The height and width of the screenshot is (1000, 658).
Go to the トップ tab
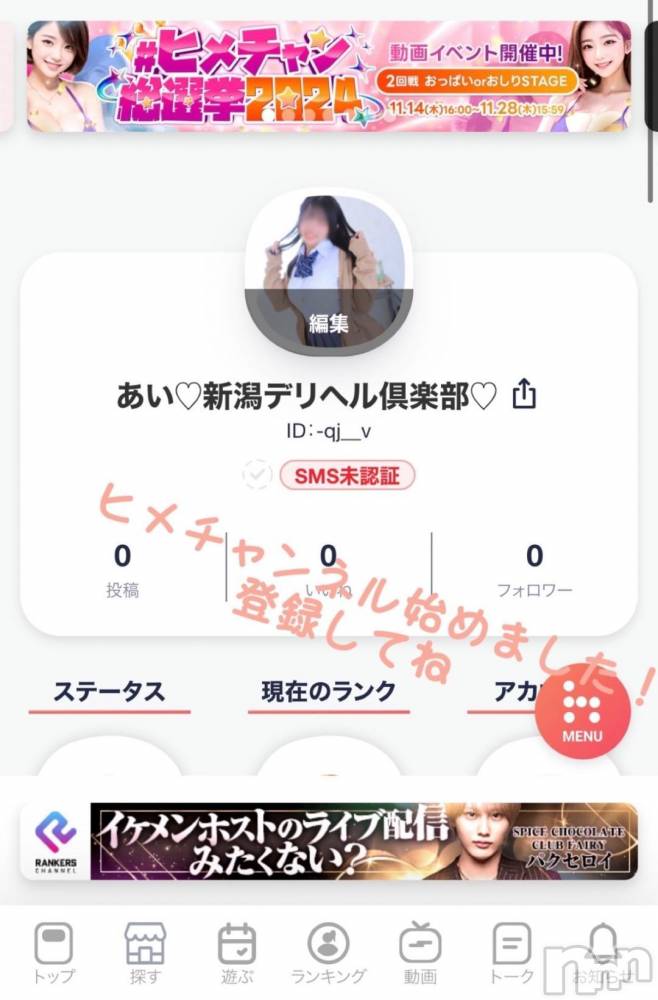point(54,953)
